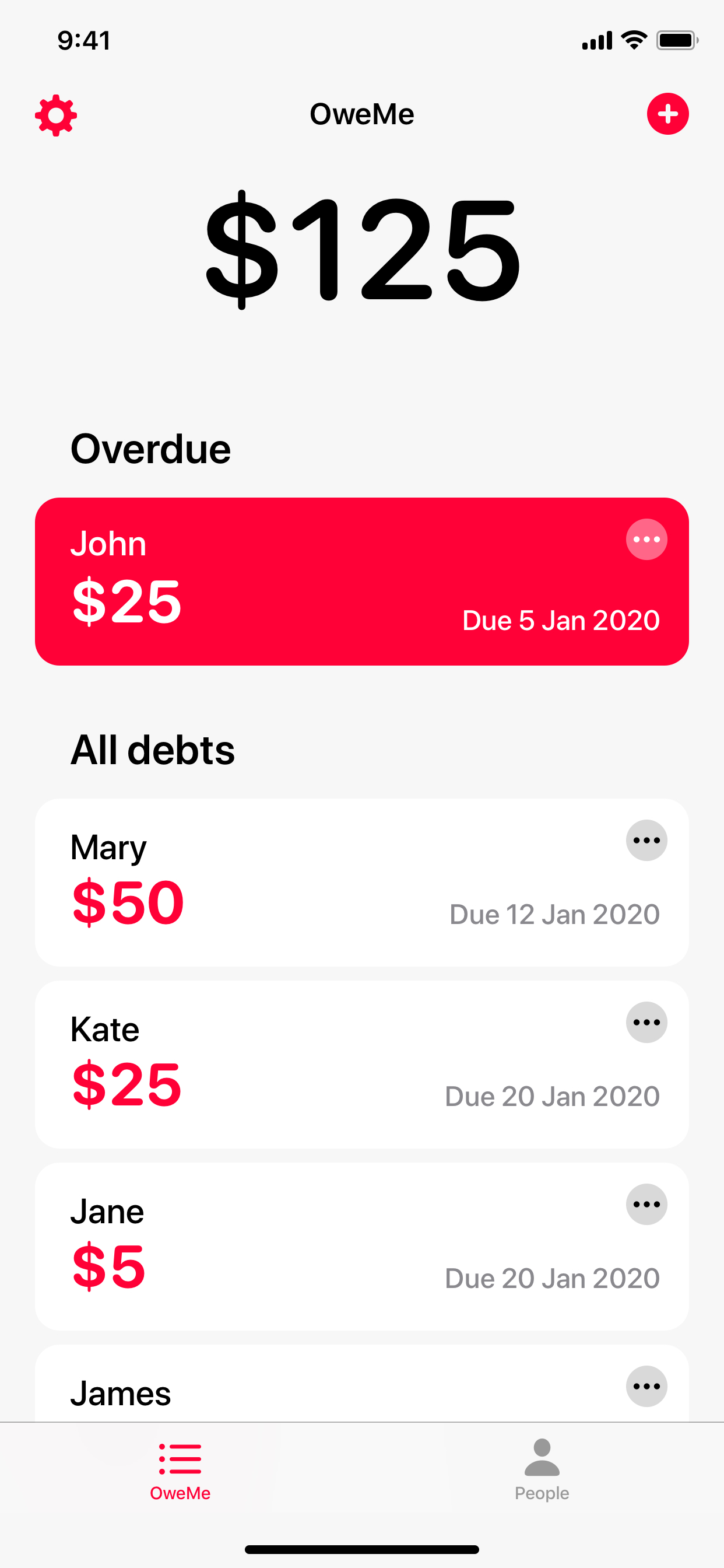Open Kate's $25 debt card

(x=362, y=1065)
